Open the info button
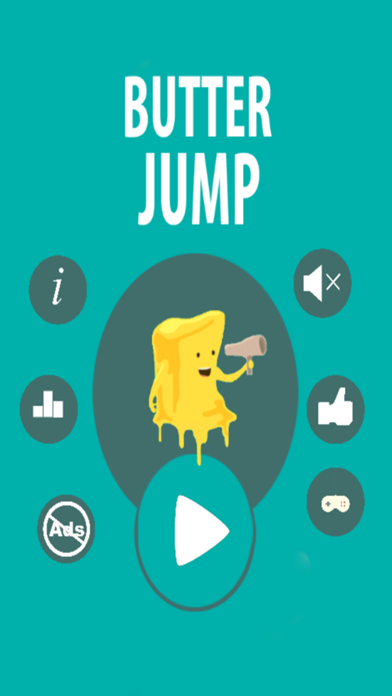The height and width of the screenshot is (696, 392). click(58, 289)
